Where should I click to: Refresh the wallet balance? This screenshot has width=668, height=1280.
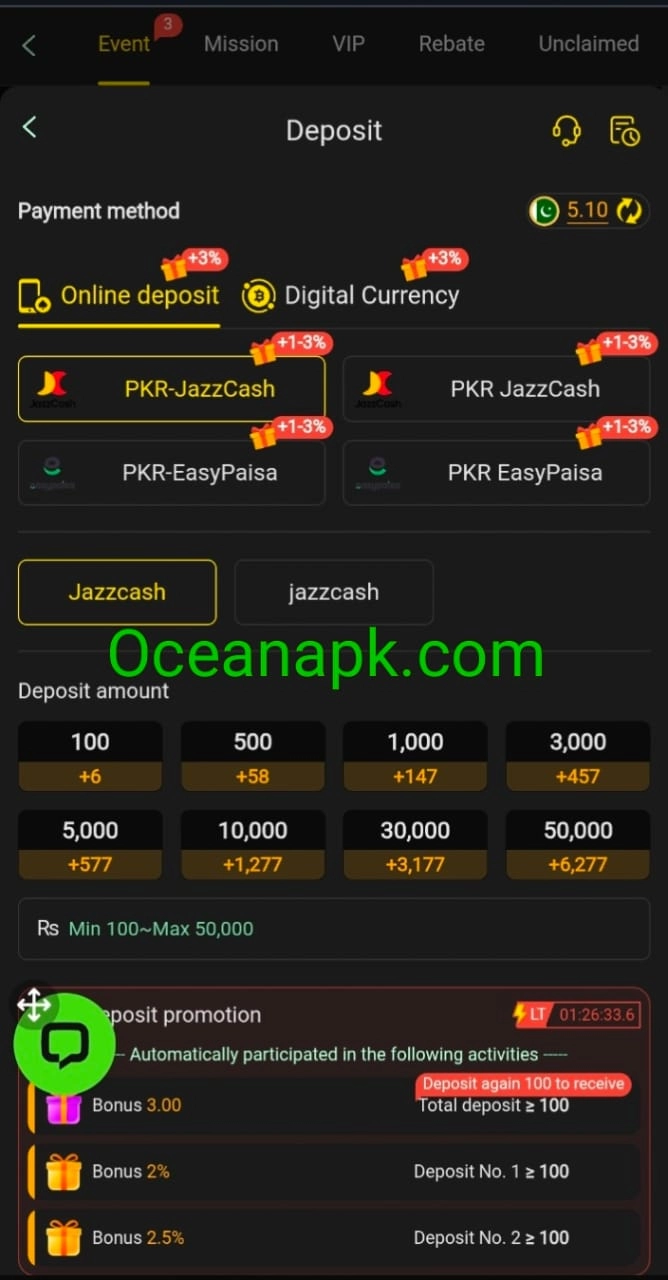pyautogui.click(x=629, y=210)
